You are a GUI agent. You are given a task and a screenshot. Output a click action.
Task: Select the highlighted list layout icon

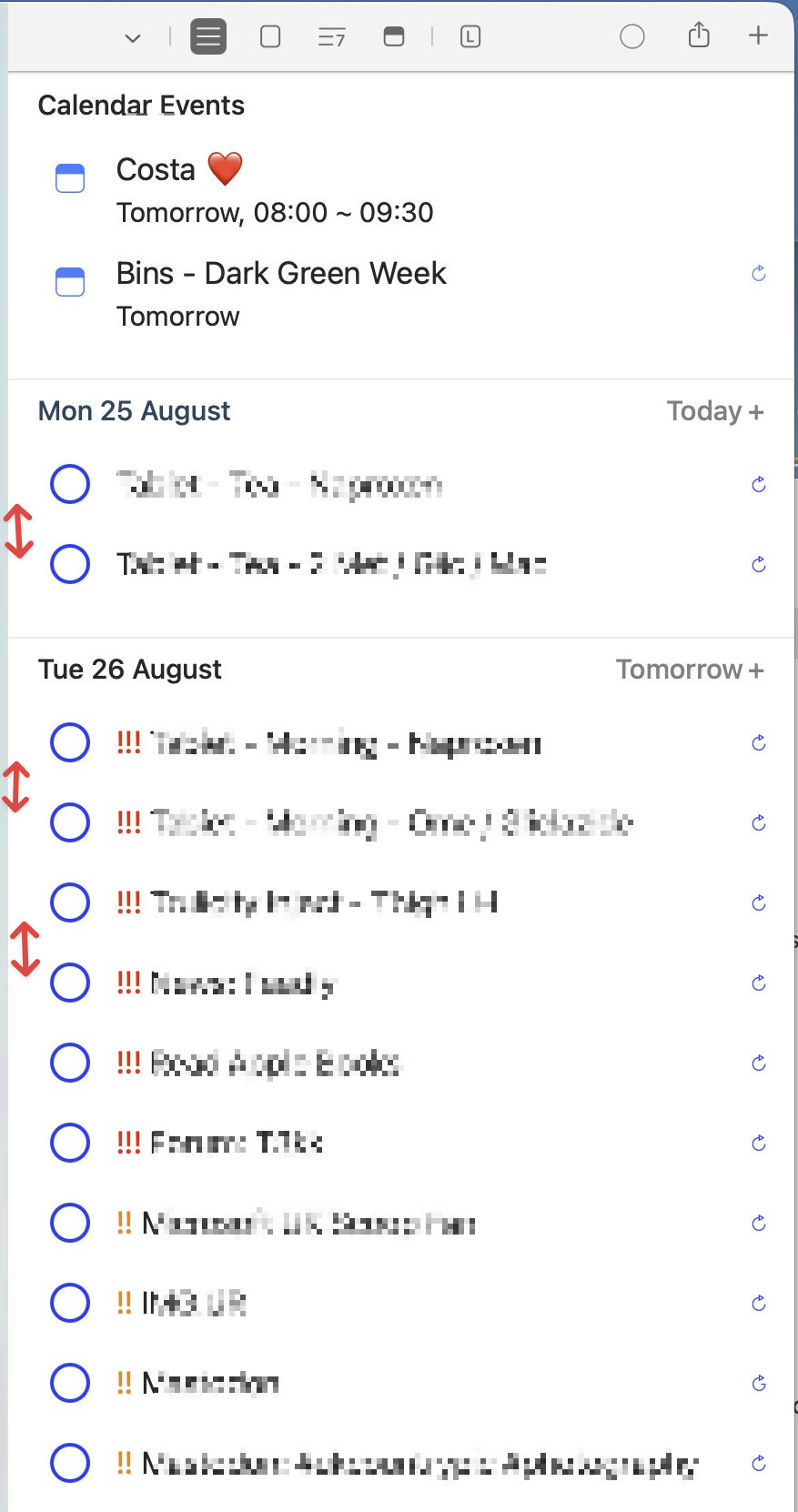pos(208,36)
